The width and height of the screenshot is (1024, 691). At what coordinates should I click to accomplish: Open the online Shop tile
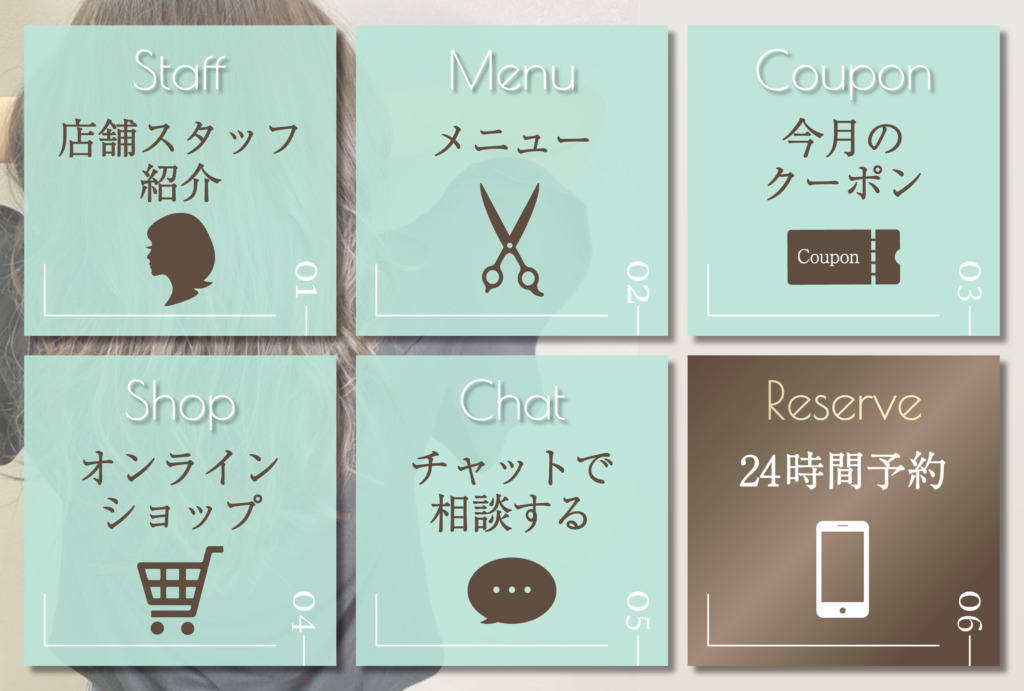point(180,510)
